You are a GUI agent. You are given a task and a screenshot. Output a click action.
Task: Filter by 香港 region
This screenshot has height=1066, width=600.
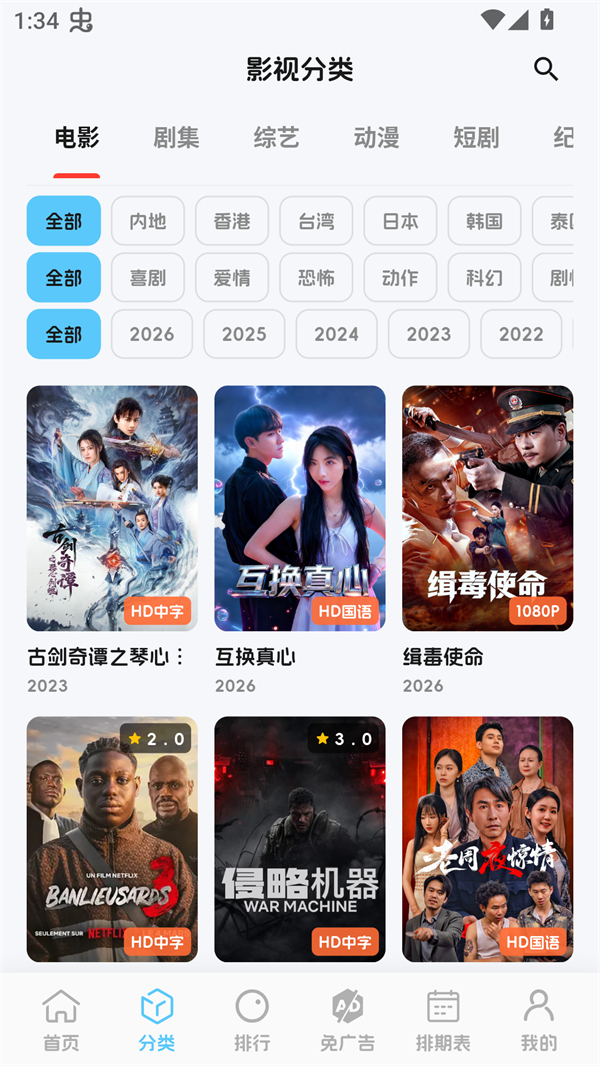click(232, 221)
